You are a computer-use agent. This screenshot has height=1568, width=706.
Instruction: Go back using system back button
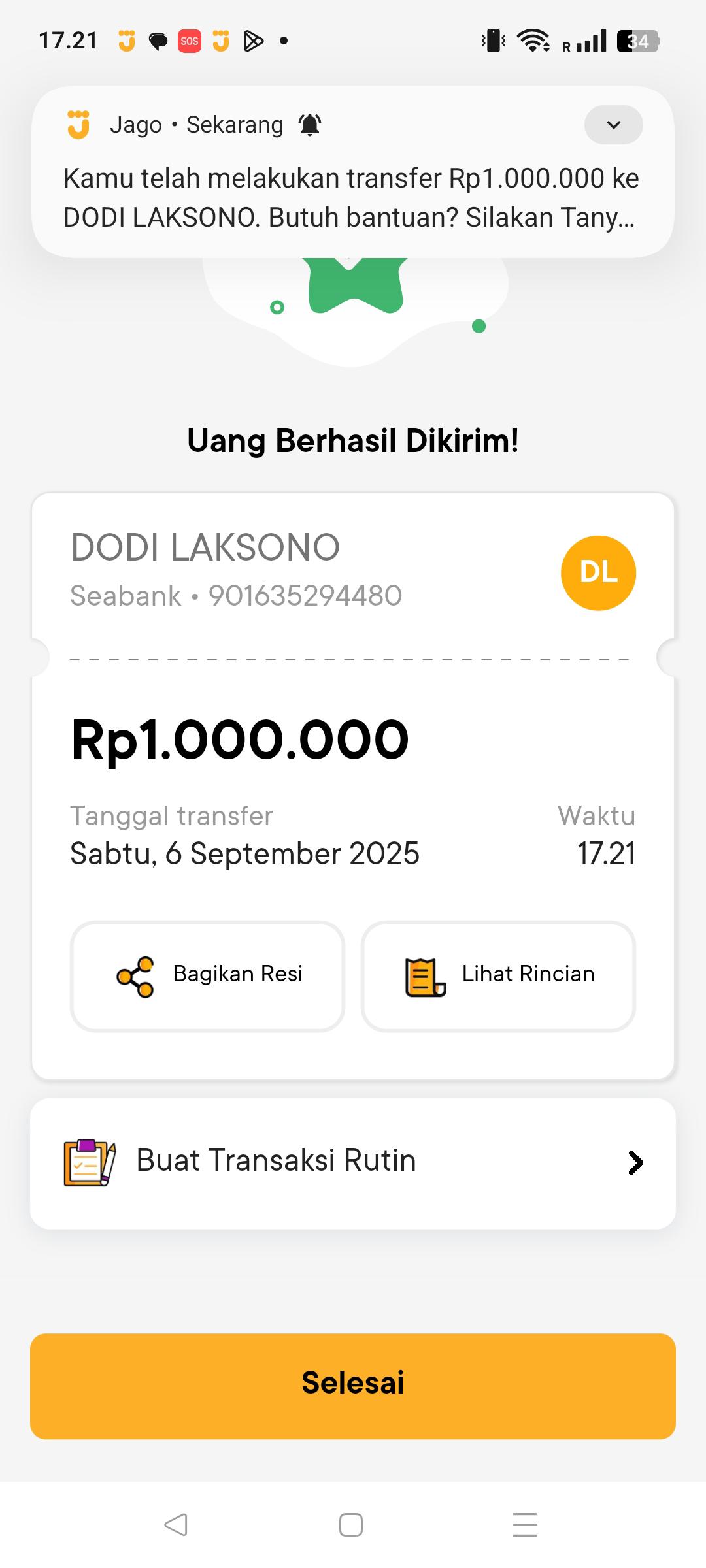pos(176,1525)
